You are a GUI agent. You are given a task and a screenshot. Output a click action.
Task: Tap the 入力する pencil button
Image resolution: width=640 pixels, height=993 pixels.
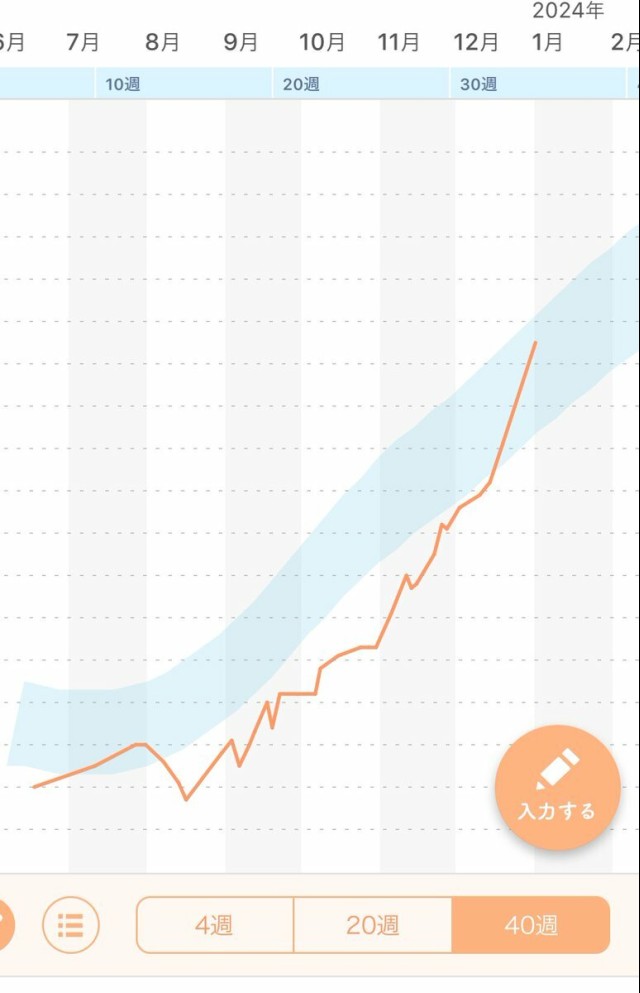(557, 787)
